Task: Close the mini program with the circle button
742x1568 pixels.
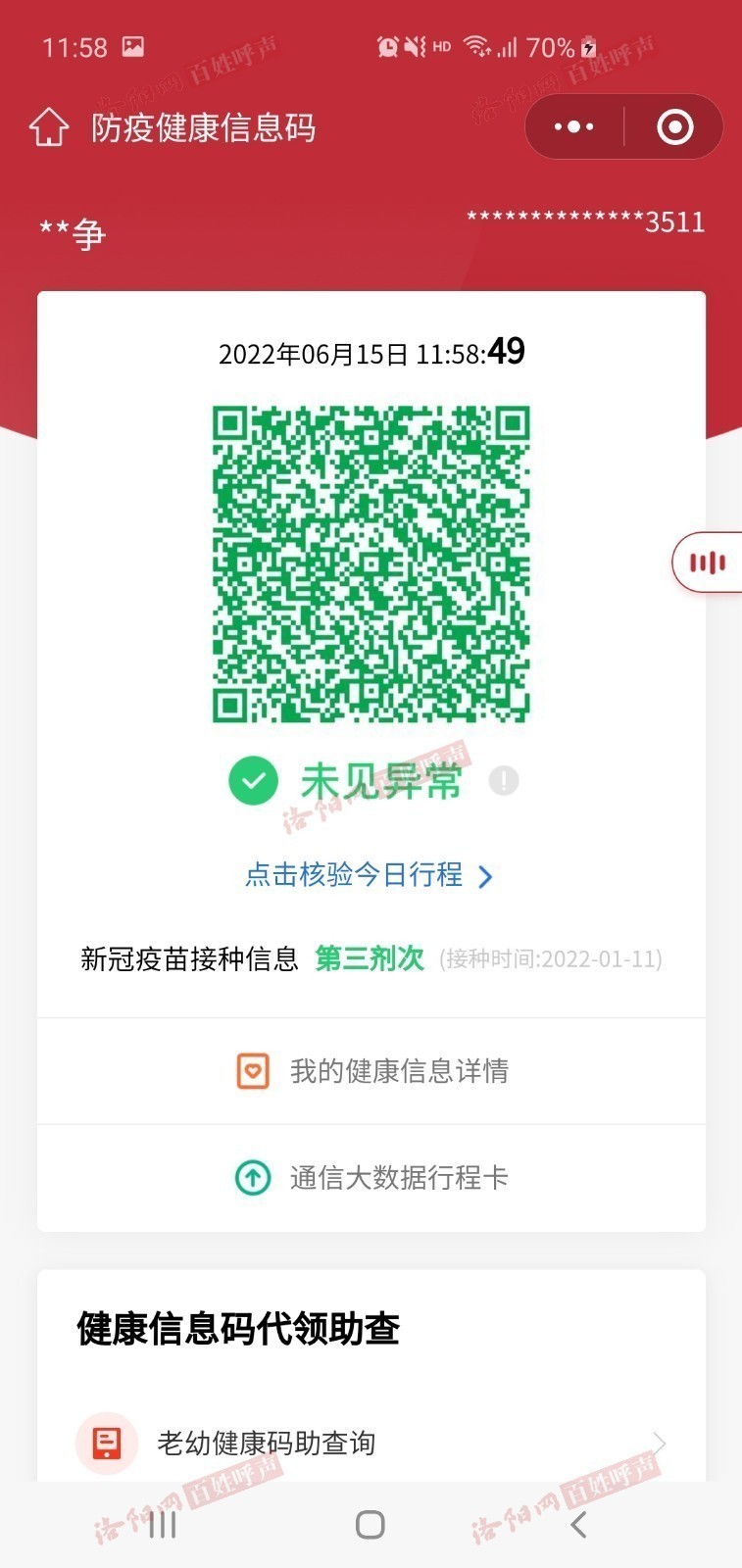Action: 675,126
